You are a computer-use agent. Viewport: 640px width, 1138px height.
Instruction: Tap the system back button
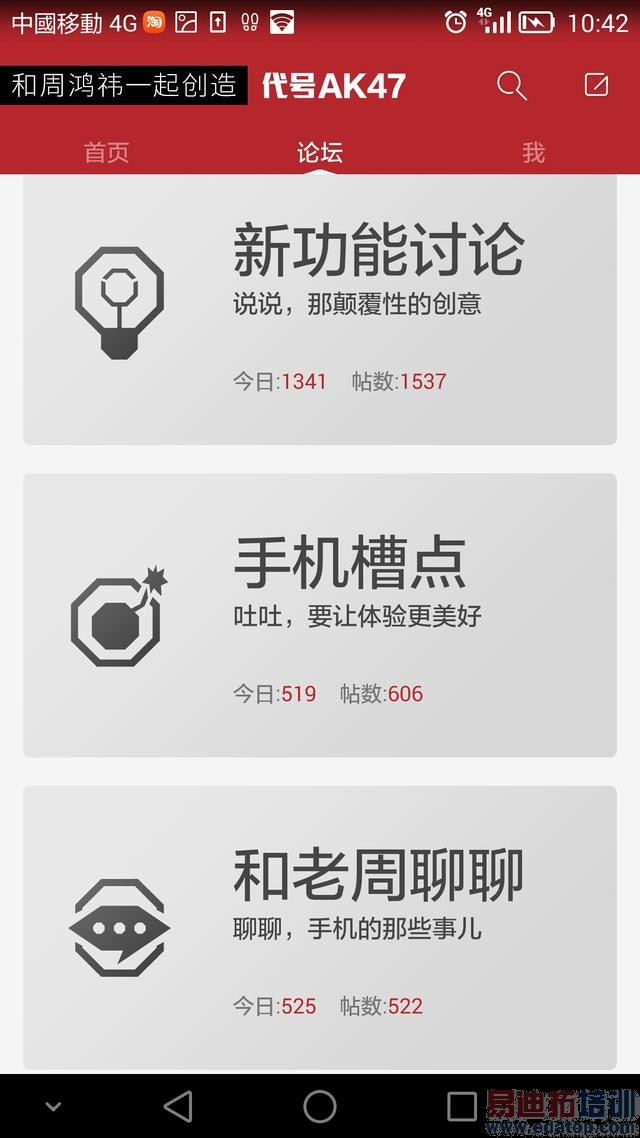(x=178, y=1106)
